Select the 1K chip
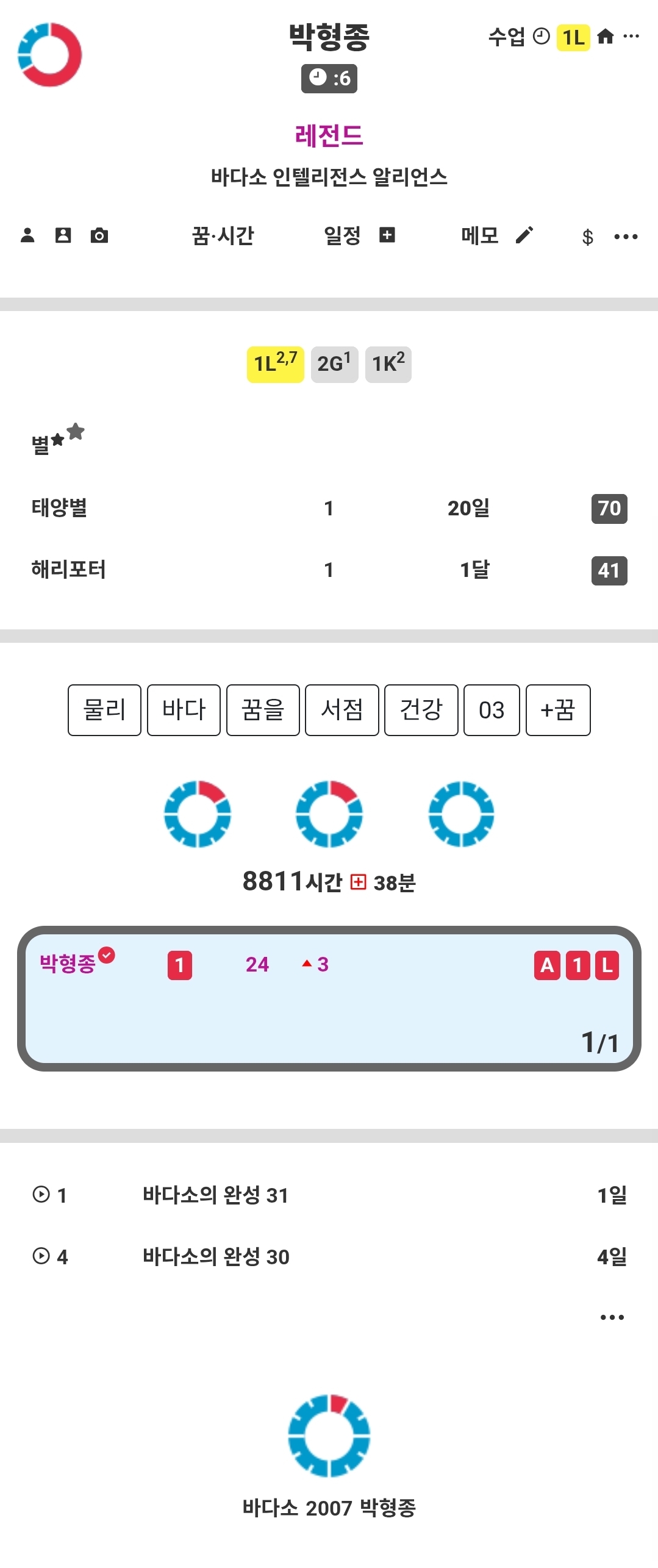658x1568 pixels. pos(388,364)
